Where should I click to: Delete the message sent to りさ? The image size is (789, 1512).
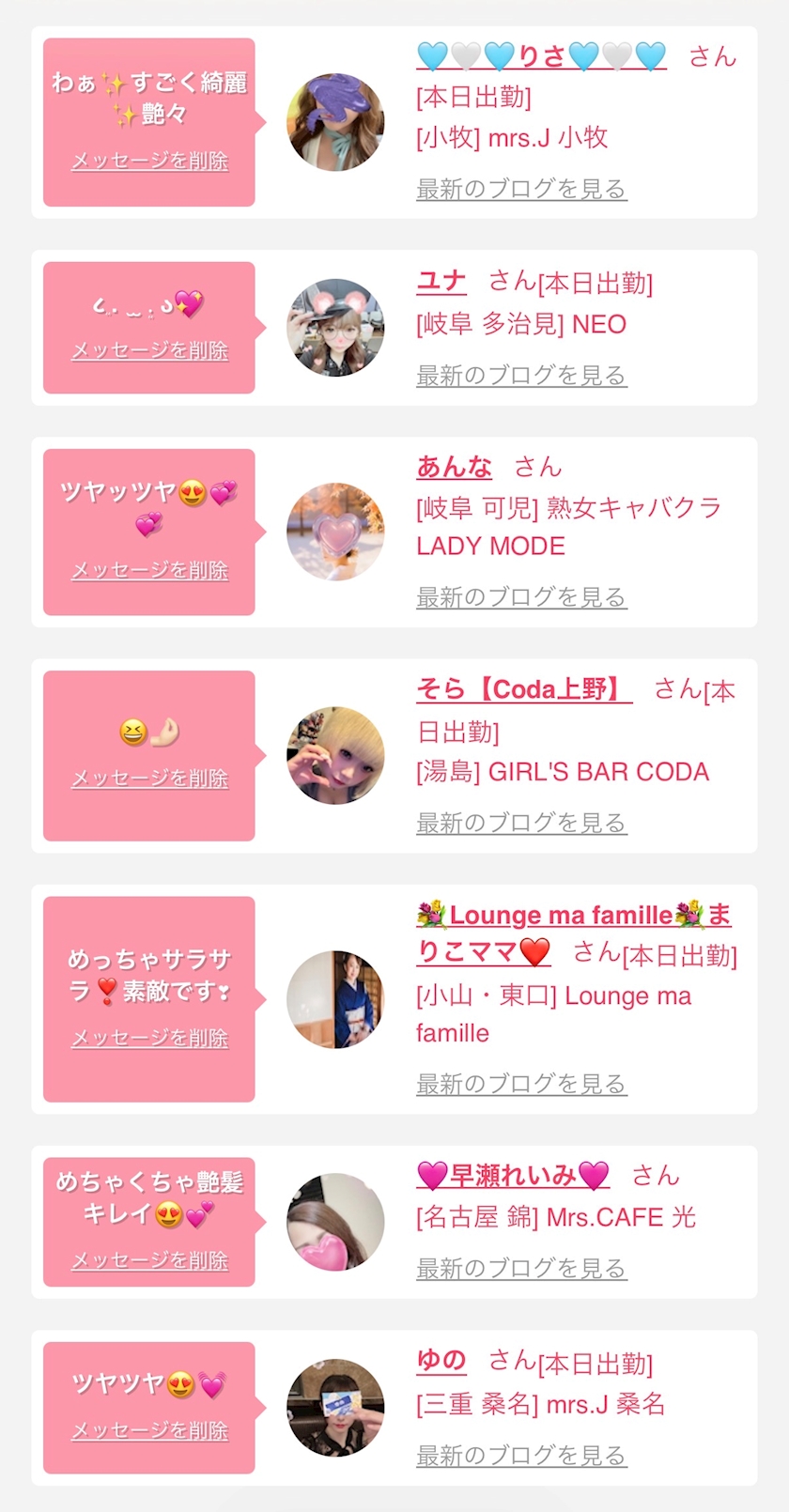coord(150,161)
